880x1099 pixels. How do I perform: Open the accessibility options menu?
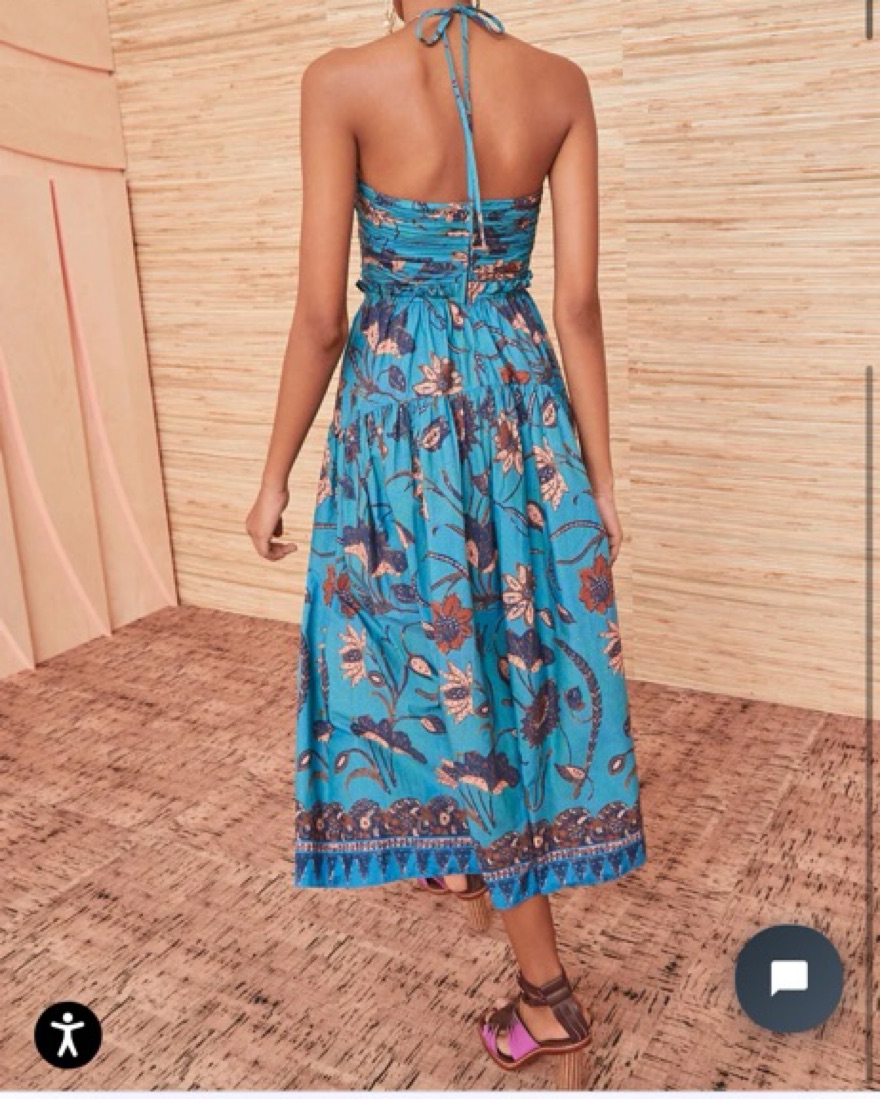[68, 1034]
